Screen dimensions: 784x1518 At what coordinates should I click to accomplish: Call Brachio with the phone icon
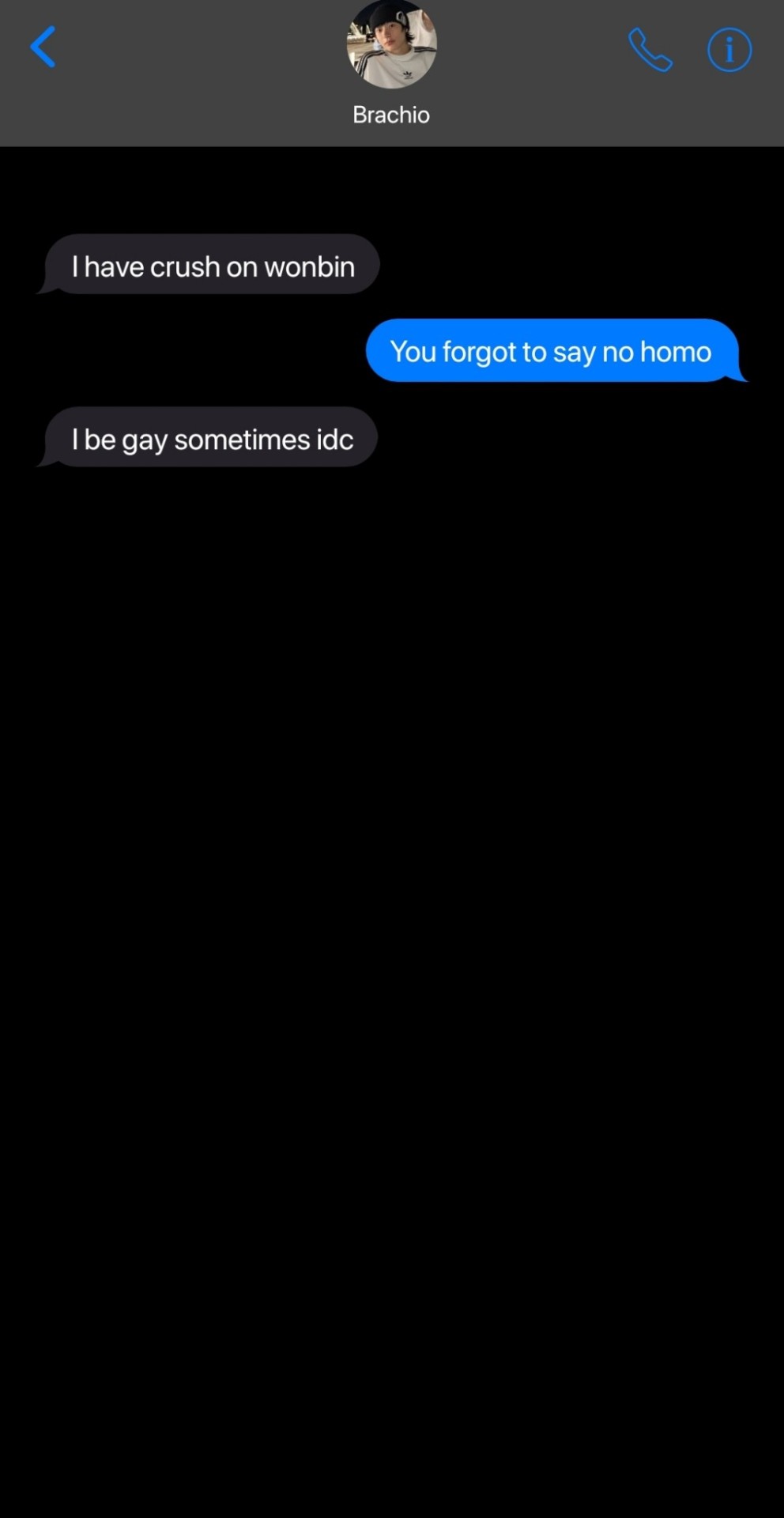coord(650,50)
